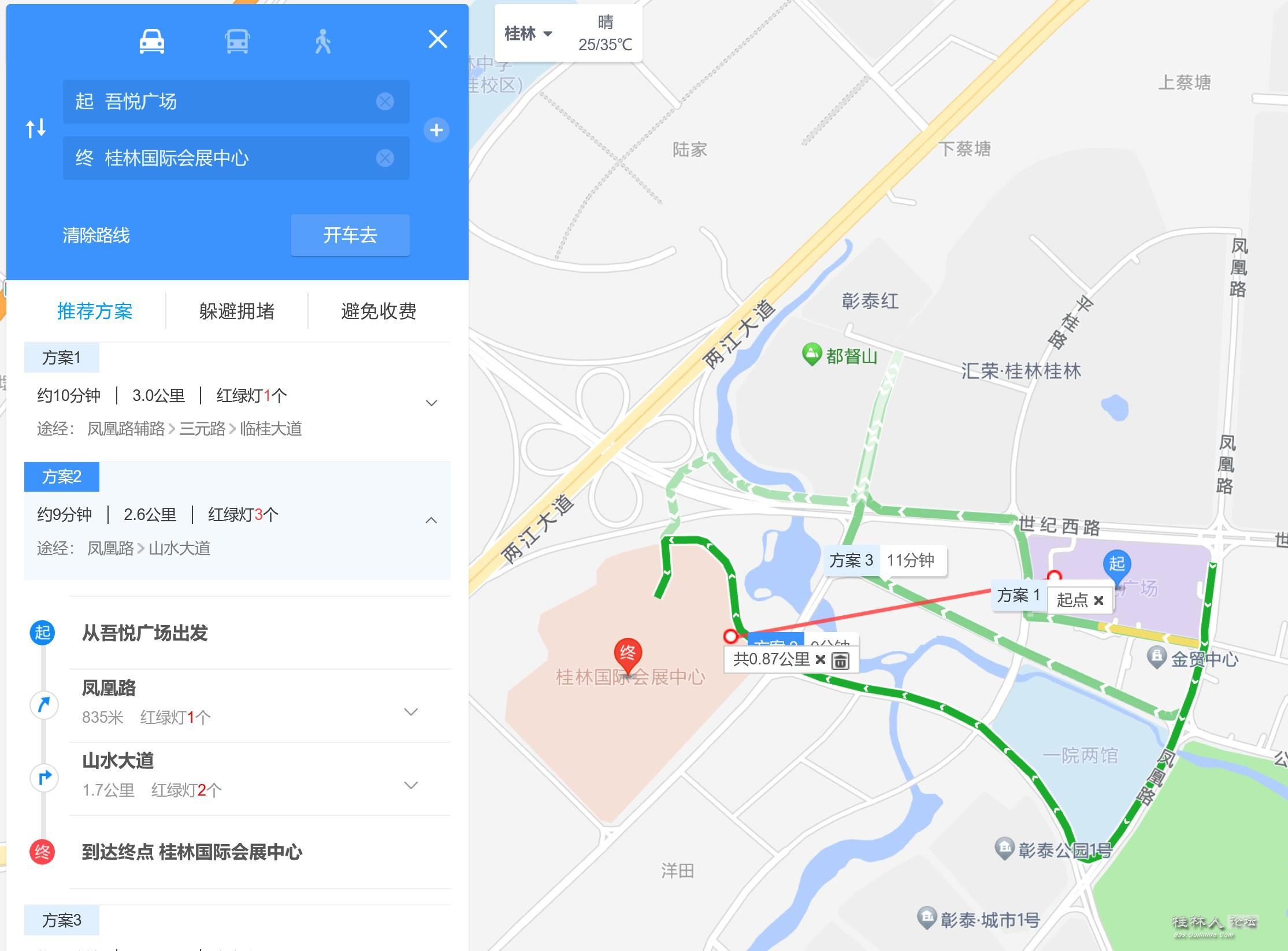Collapse 方案2 route details
Screen dimensions: 1288x951
tap(431, 521)
